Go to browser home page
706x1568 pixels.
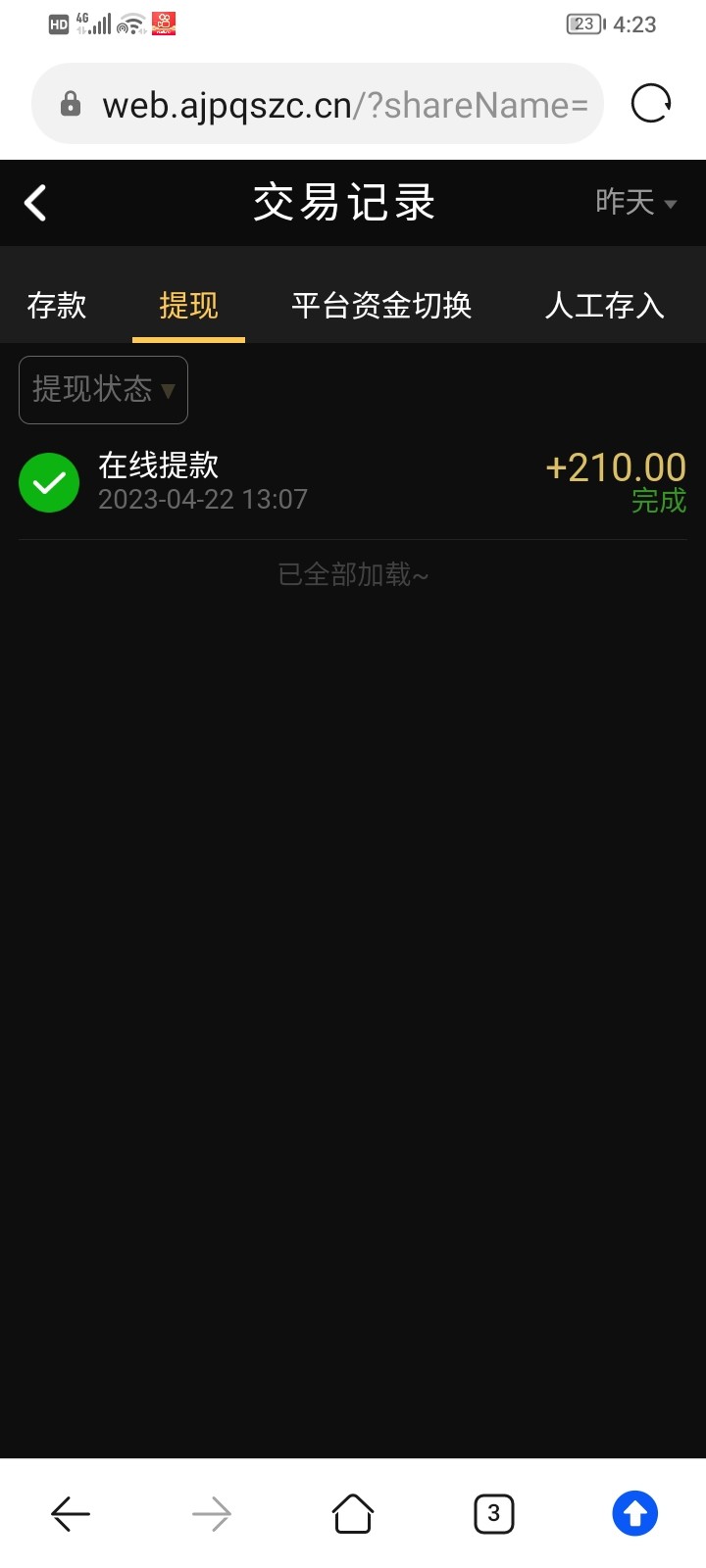tap(353, 1514)
